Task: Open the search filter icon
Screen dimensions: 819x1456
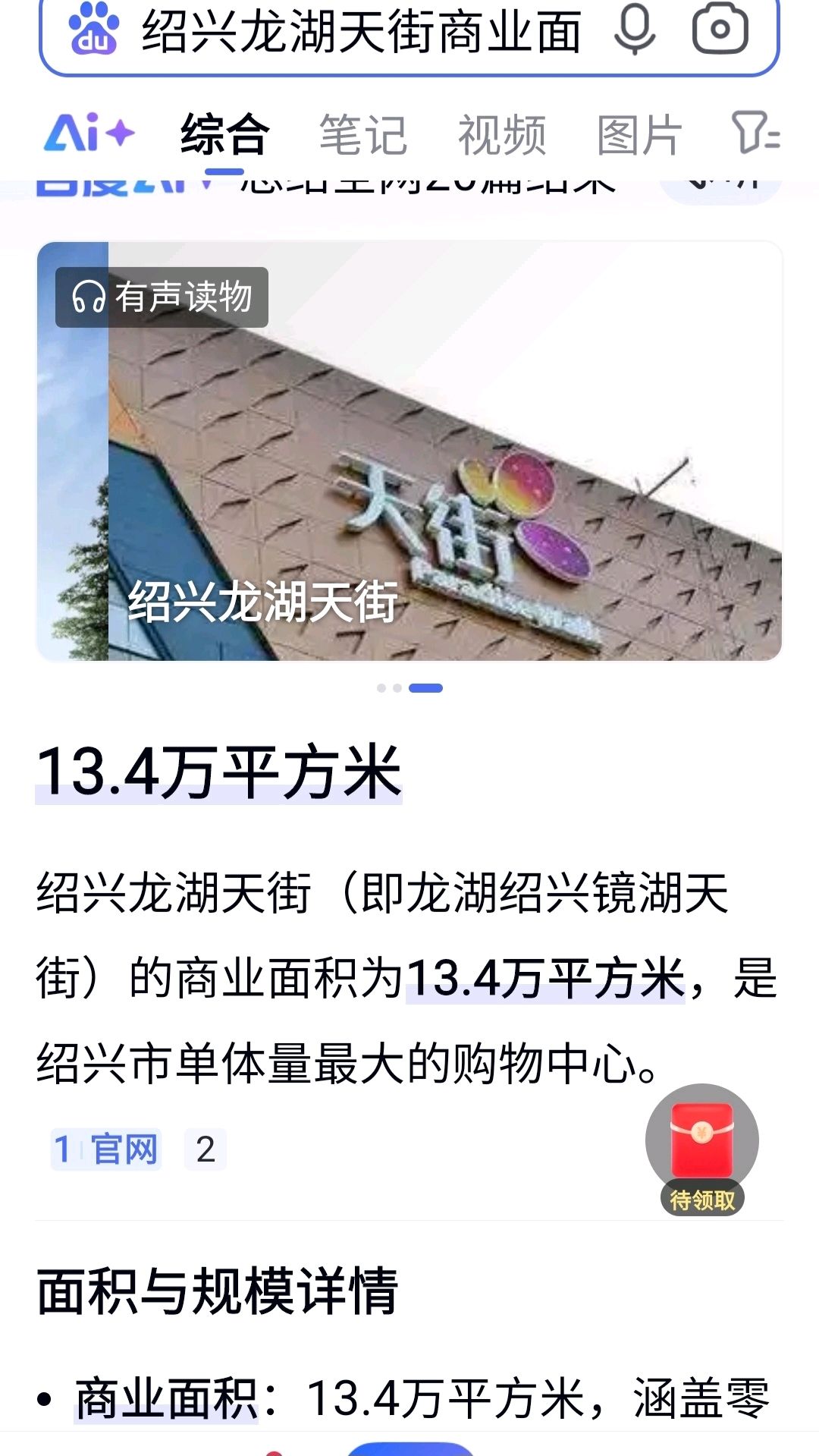Action: coord(755,134)
